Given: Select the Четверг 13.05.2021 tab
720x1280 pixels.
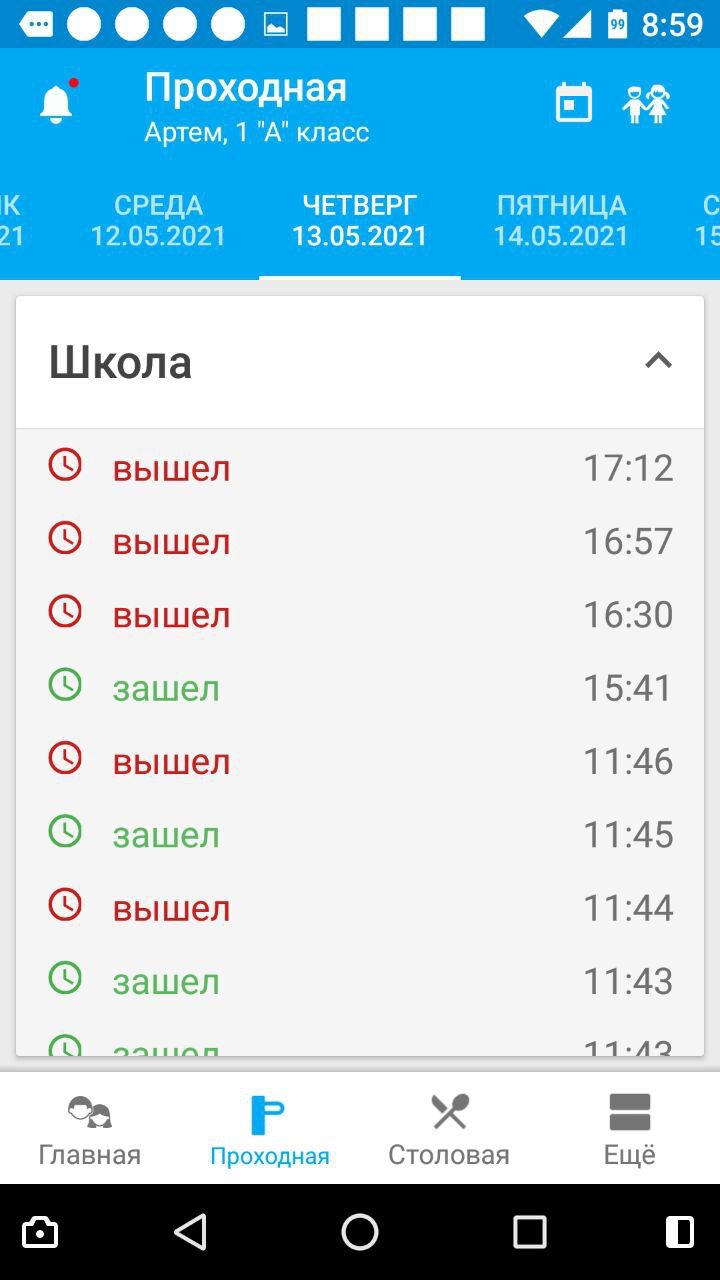Looking at the screenshot, I should [360, 221].
